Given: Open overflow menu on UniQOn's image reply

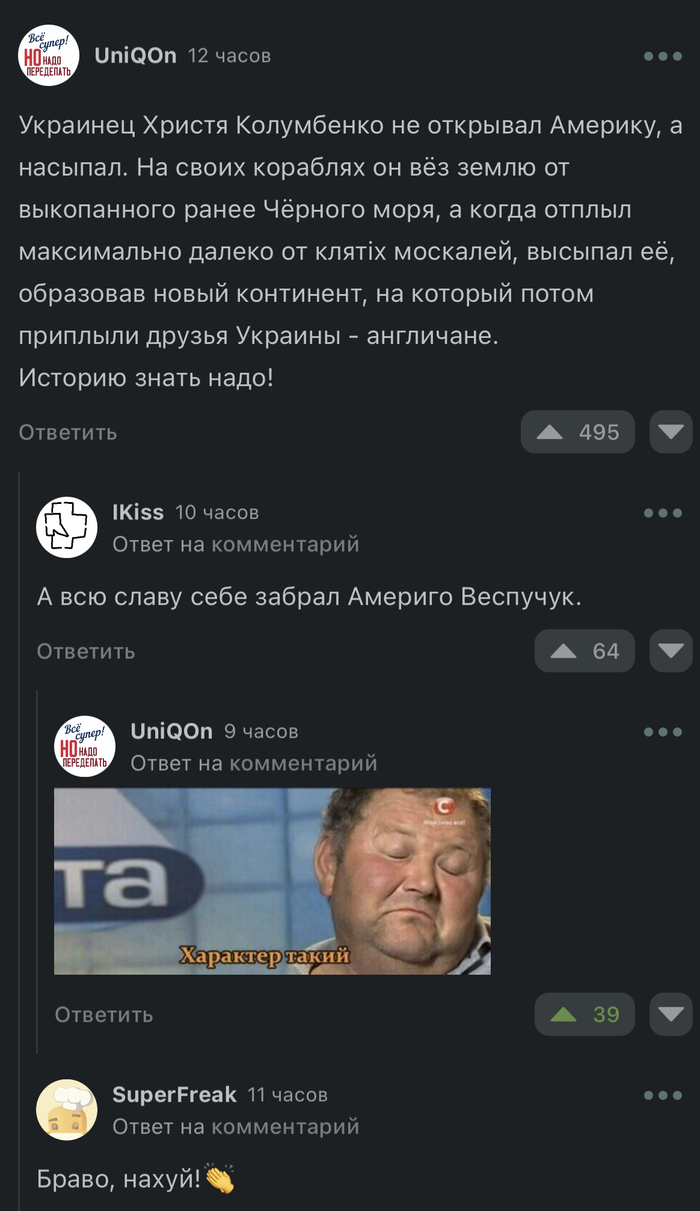Looking at the screenshot, I should pyautogui.click(x=662, y=732).
